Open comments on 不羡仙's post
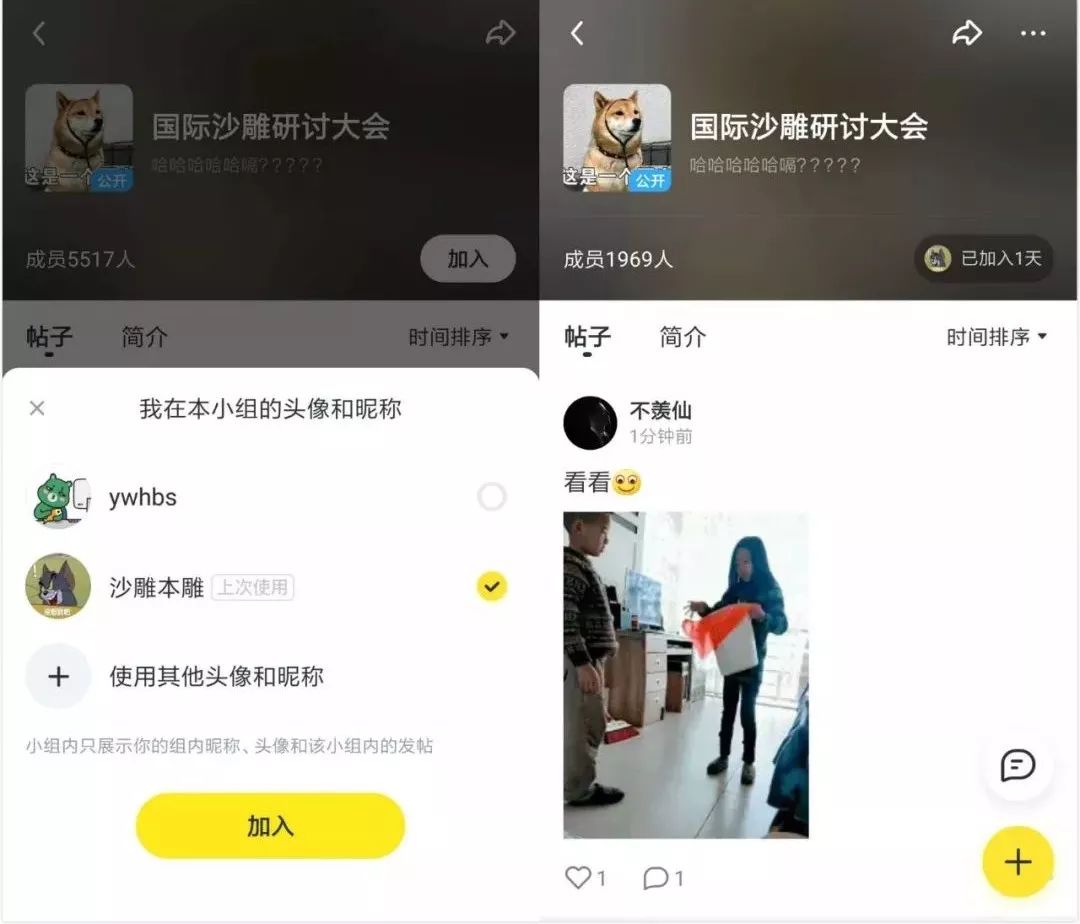The image size is (1080, 924). [x=656, y=878]
